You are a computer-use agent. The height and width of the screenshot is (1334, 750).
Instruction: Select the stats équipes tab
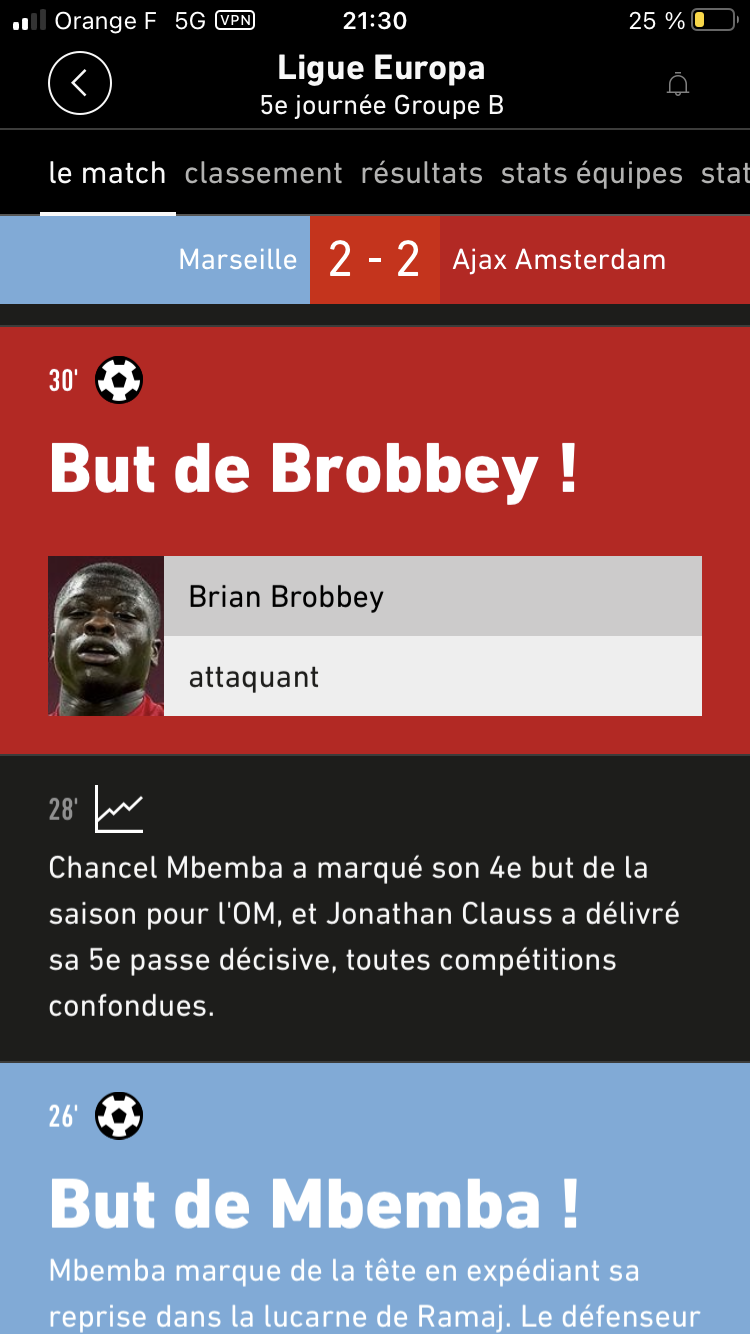(591, 173)
